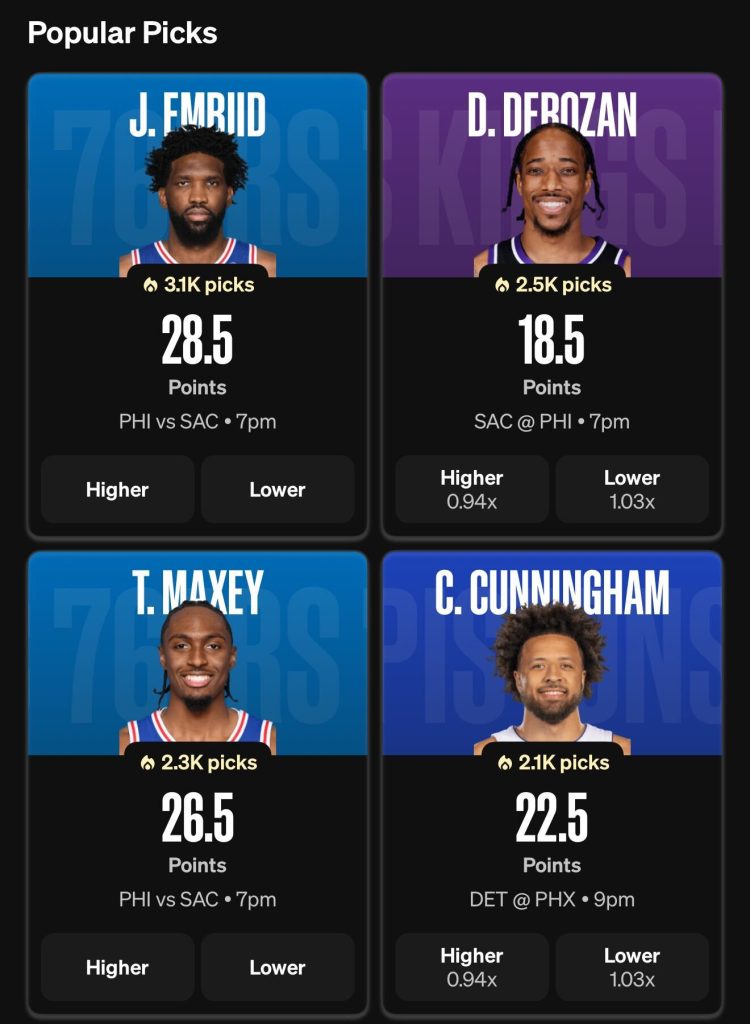The height and width of the screenshot is (1024, 750).
Task: Tap Lower 1.03x for C. Cunningham
Action: coord(631,967)
